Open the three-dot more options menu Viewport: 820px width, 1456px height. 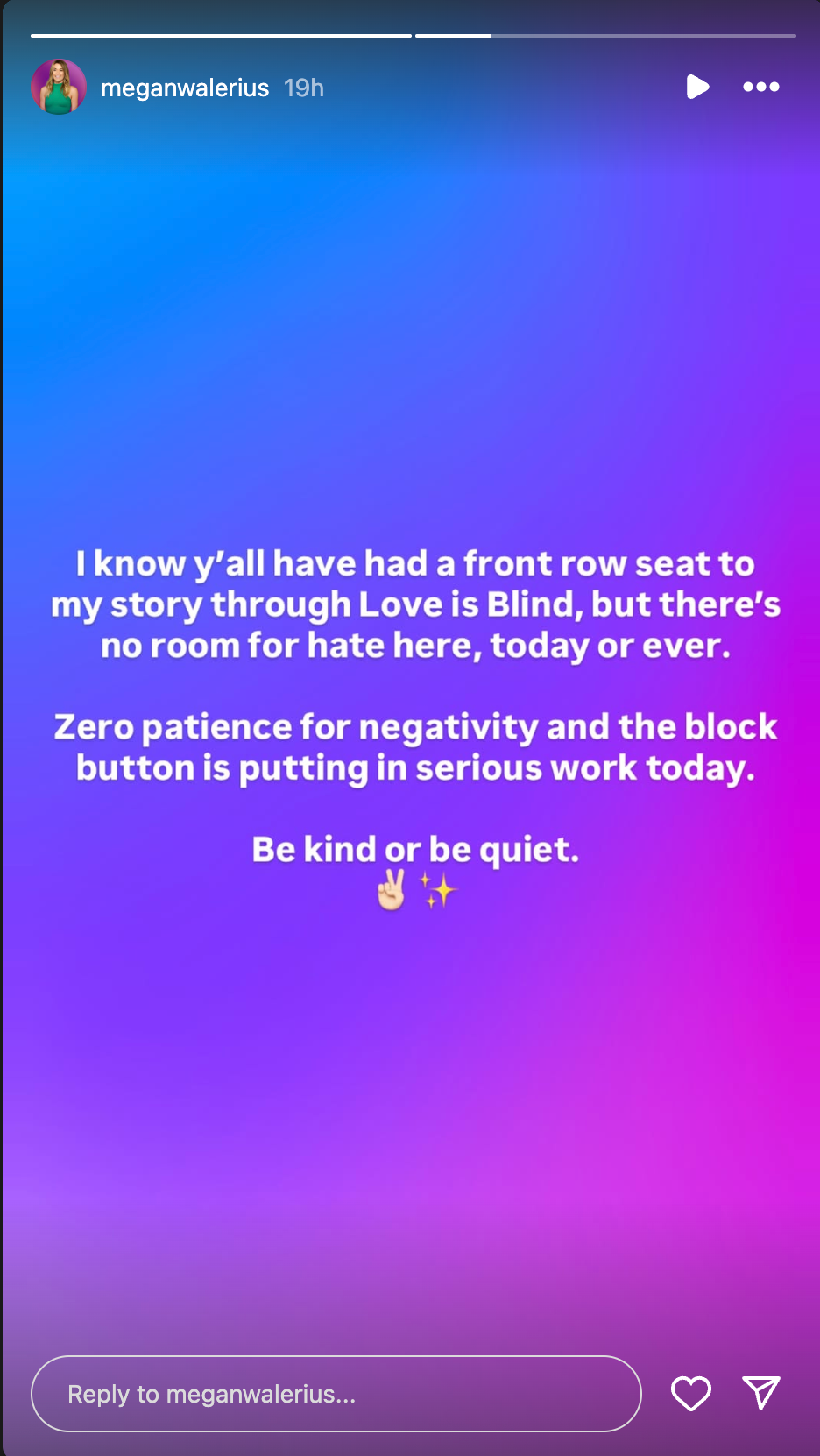click(x=760, y=87)
